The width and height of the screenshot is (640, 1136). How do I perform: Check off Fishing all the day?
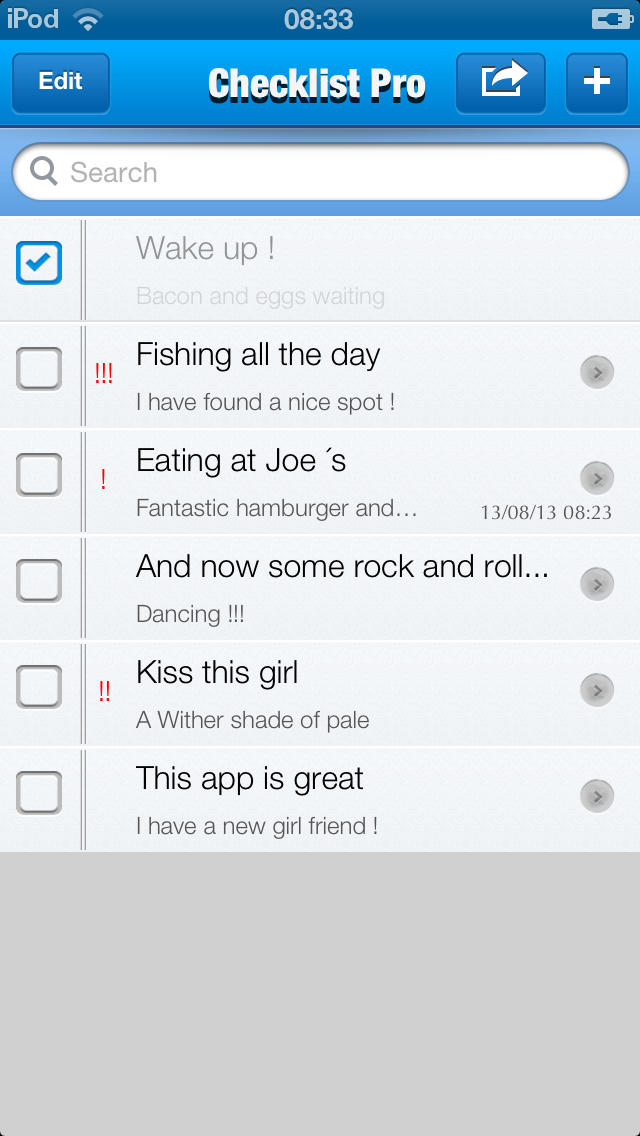(x=39, y=369)
